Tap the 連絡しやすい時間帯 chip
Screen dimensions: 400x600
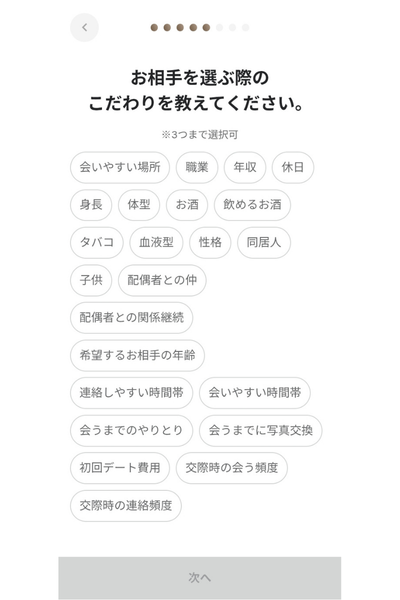[x=131, y=393]
